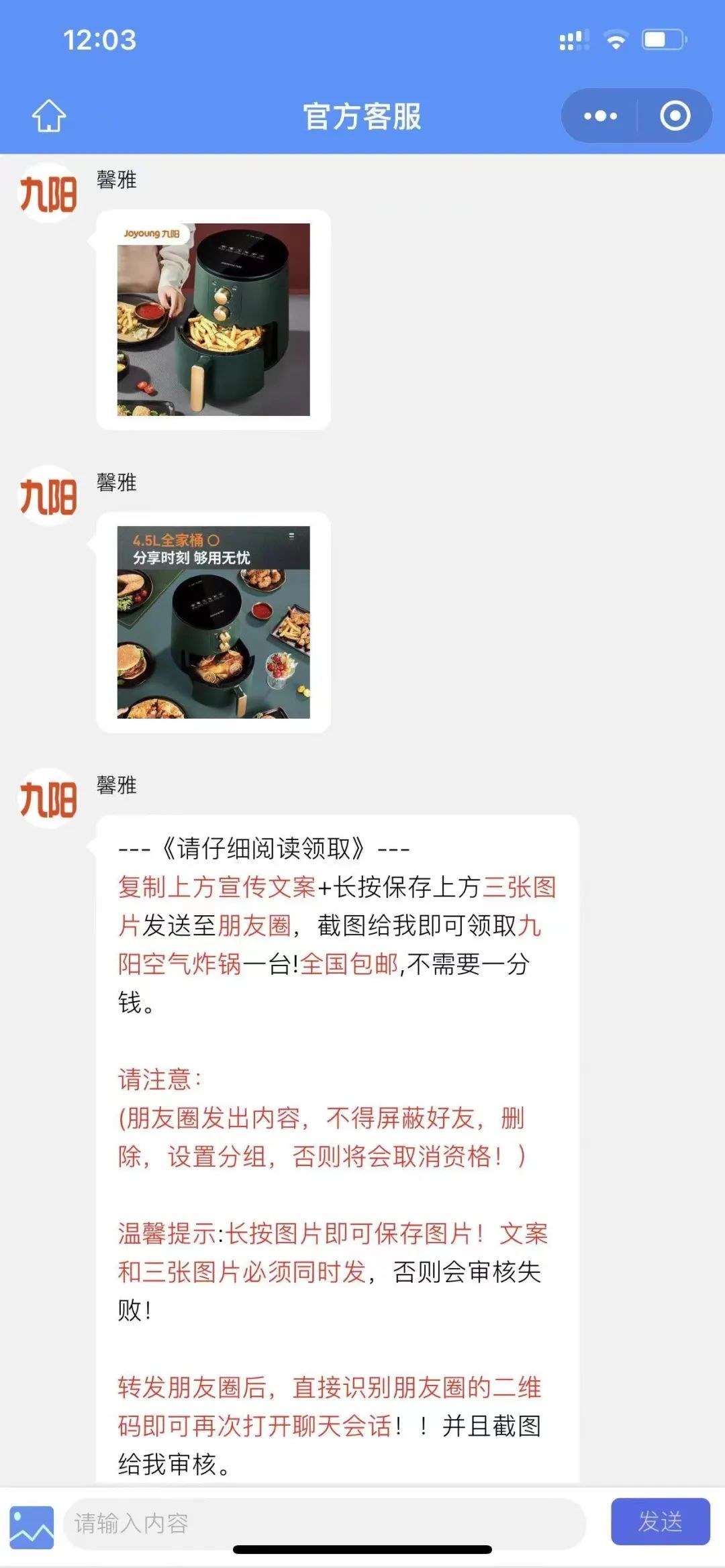Screen dimensions: 725x1568
Task: Open the mini program more options menu
Action: tap(600, 116)
